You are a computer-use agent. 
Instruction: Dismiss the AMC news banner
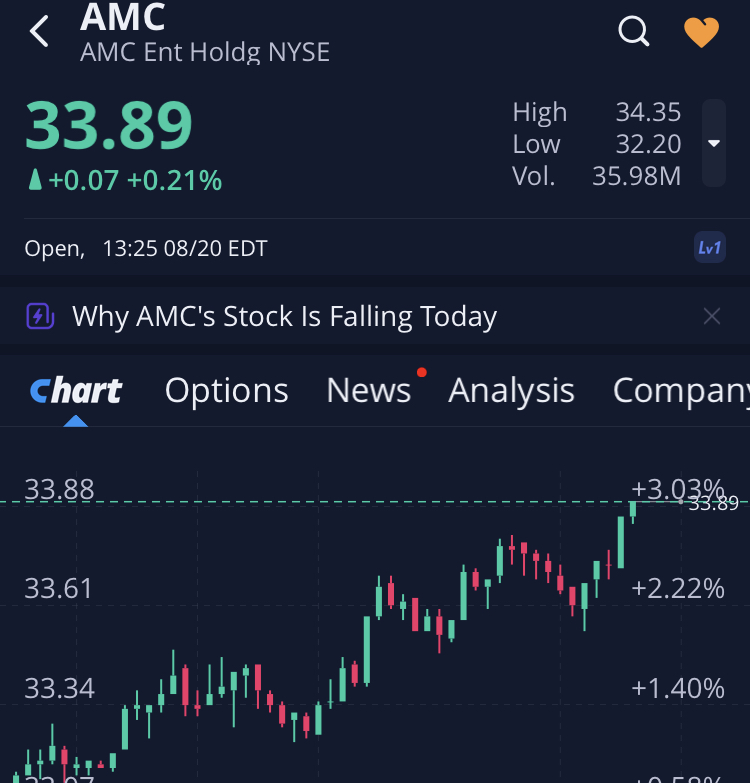coord(712,317)
